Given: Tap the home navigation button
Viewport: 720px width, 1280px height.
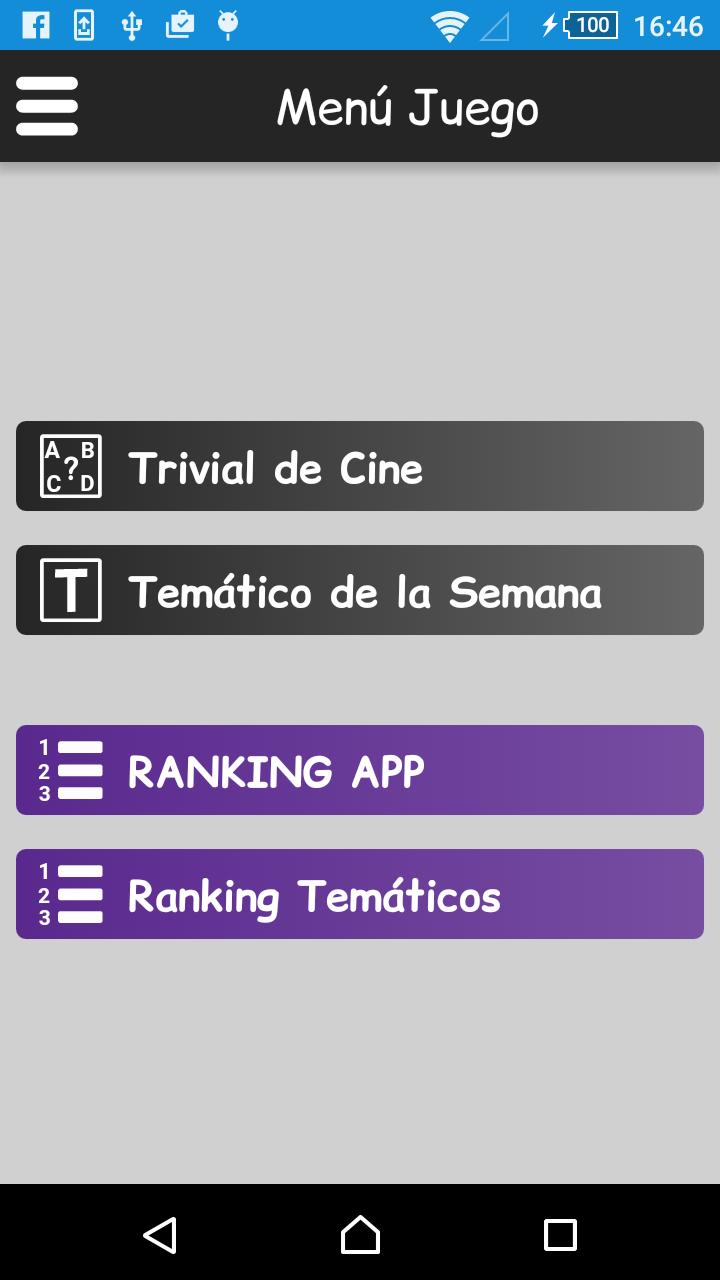Looking at the screenshot, I should click(360, 1235).
